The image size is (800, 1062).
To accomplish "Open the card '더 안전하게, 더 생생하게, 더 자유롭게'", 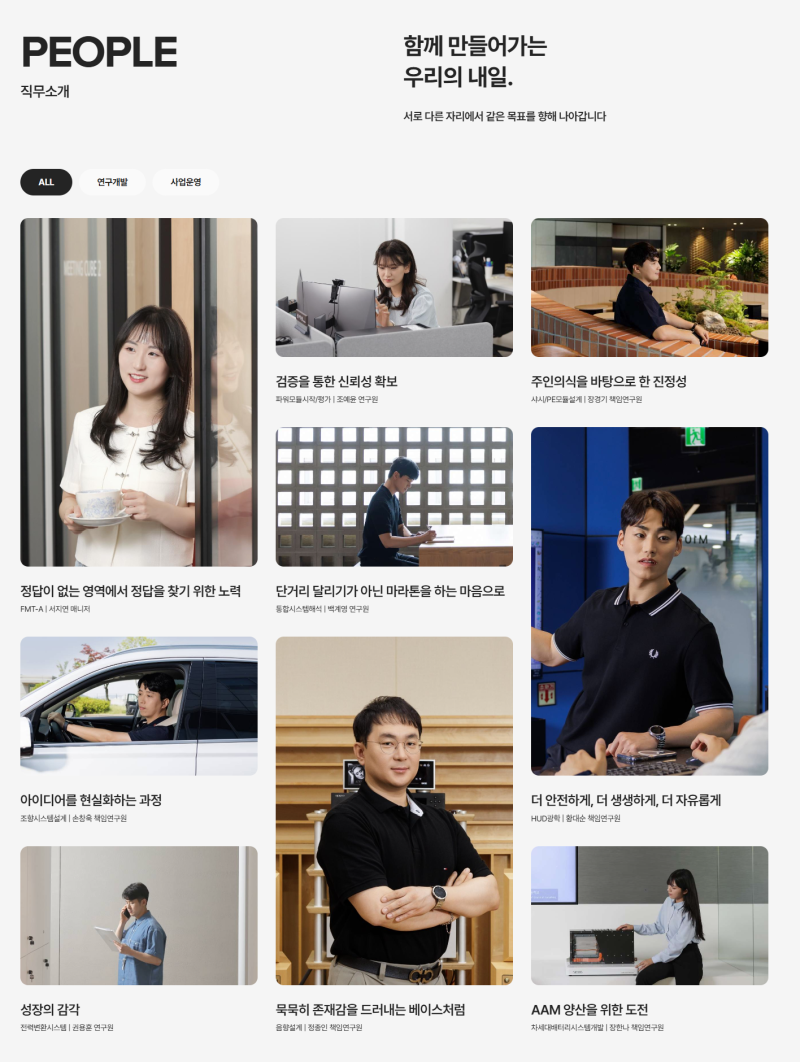I will [649, 601].
